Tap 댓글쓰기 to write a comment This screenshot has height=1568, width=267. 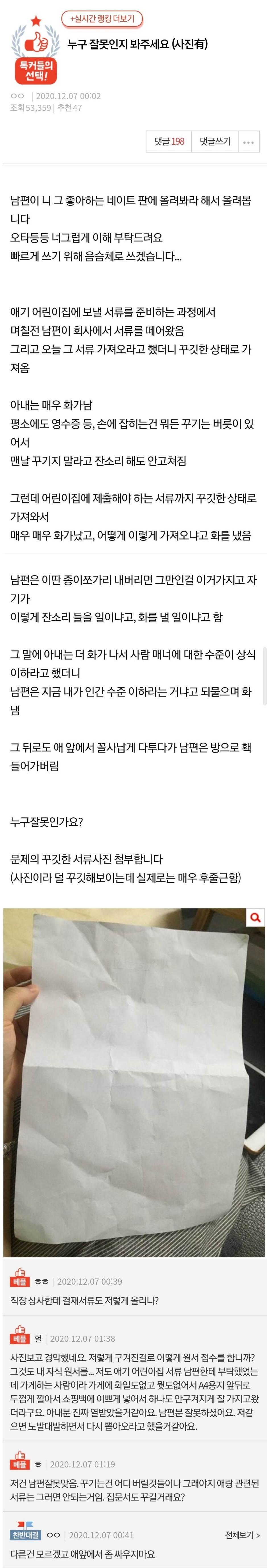[215, 141]
